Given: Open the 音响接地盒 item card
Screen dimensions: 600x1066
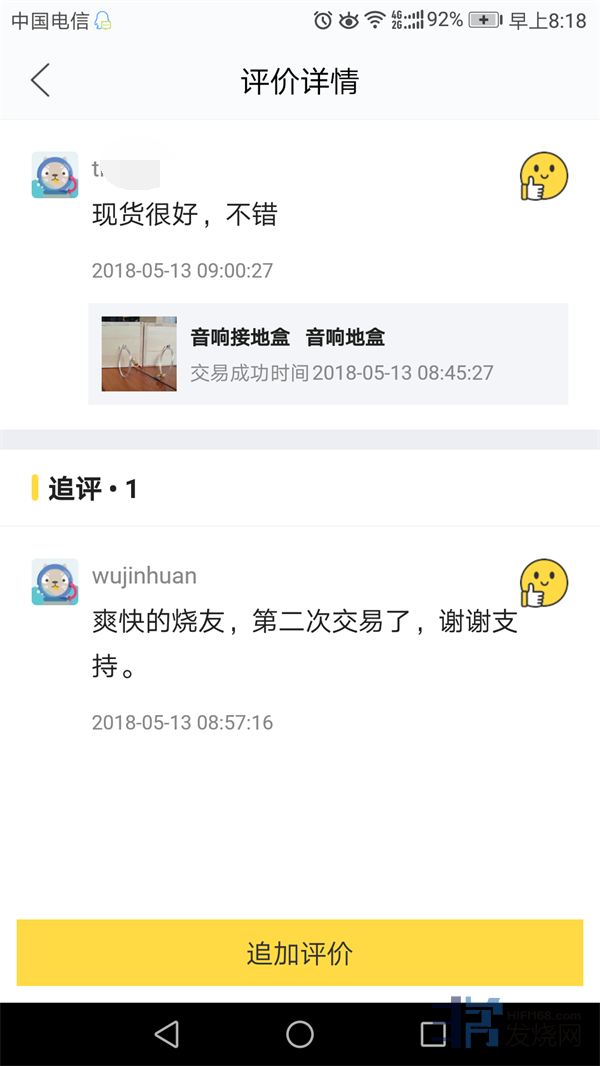Looking at the screenshot, I should pos(328,354).
